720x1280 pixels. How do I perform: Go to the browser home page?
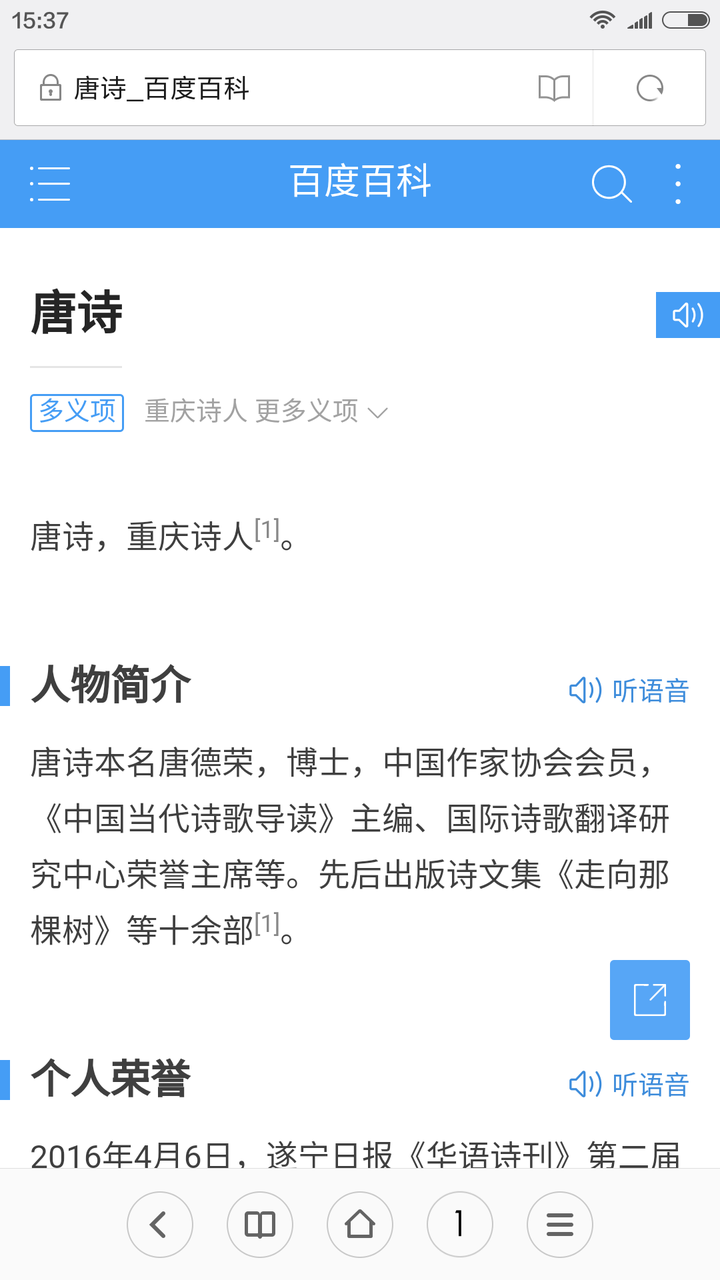point(360,1224)
